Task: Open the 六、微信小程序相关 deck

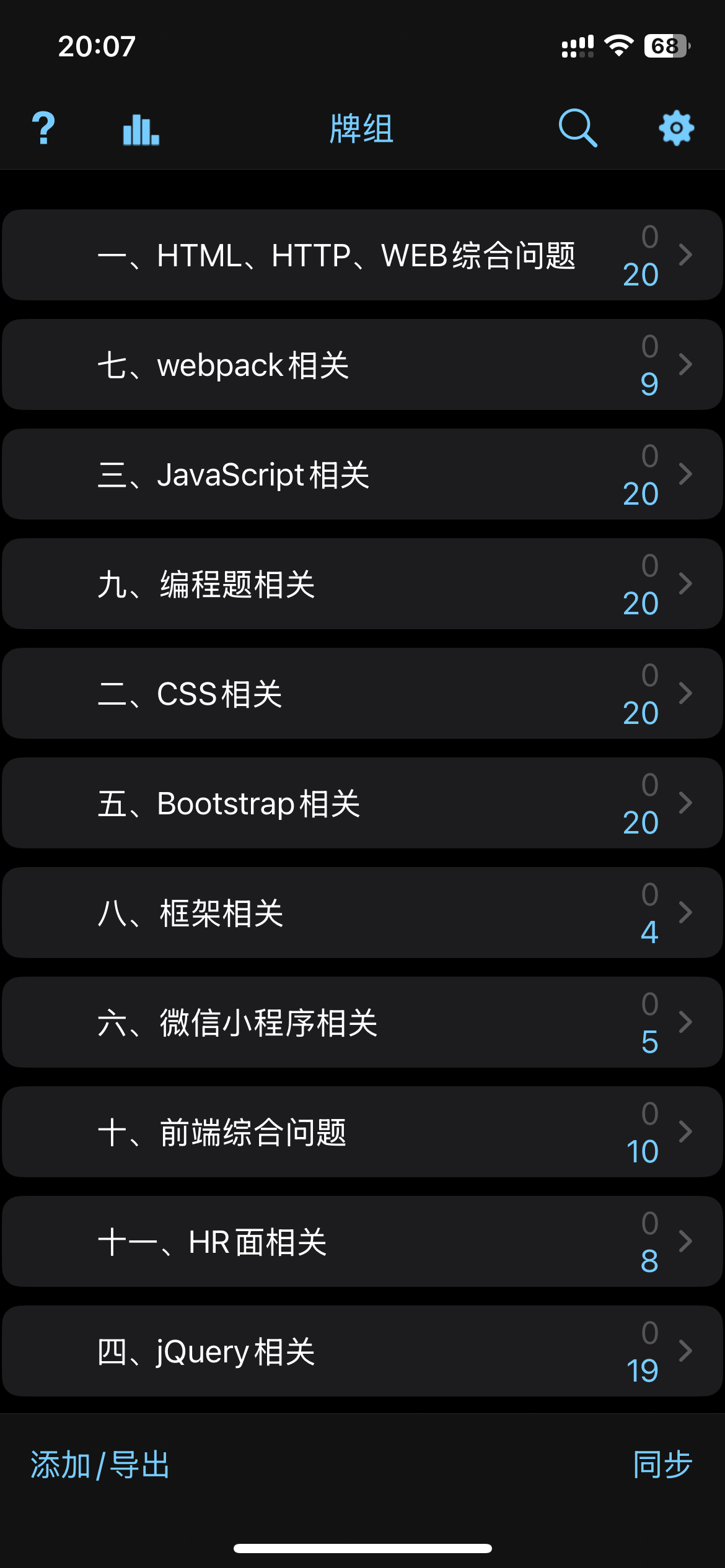Action: (362, 1022)
